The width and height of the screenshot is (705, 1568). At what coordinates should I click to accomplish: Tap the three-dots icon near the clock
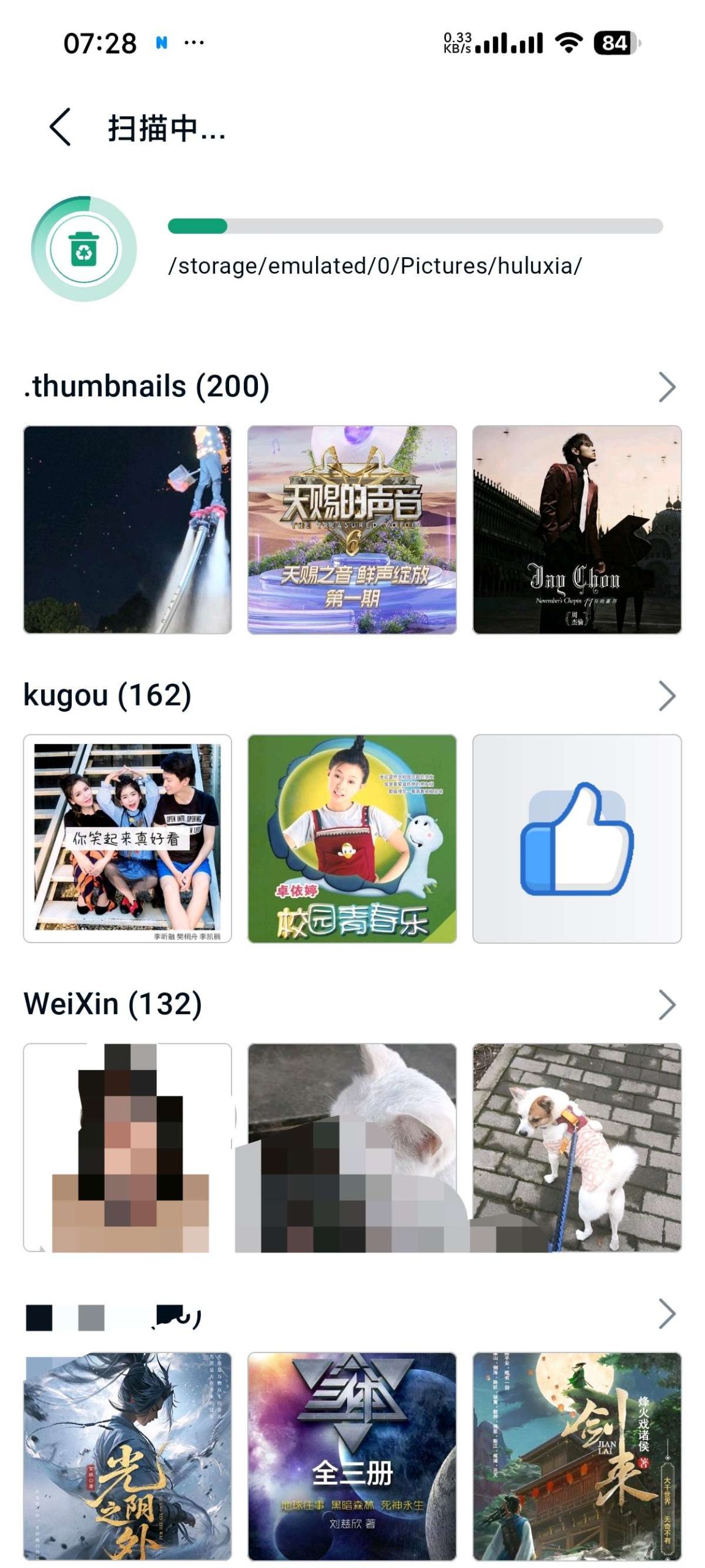pyautogui.click(x=195, y=42)
